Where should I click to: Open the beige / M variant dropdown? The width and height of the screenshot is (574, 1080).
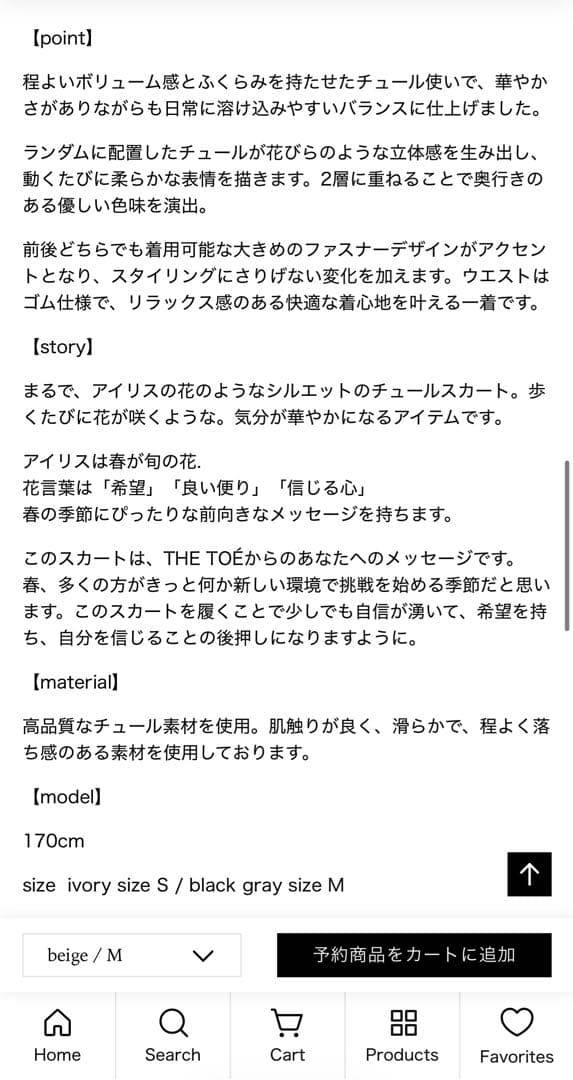coord(132,955)
